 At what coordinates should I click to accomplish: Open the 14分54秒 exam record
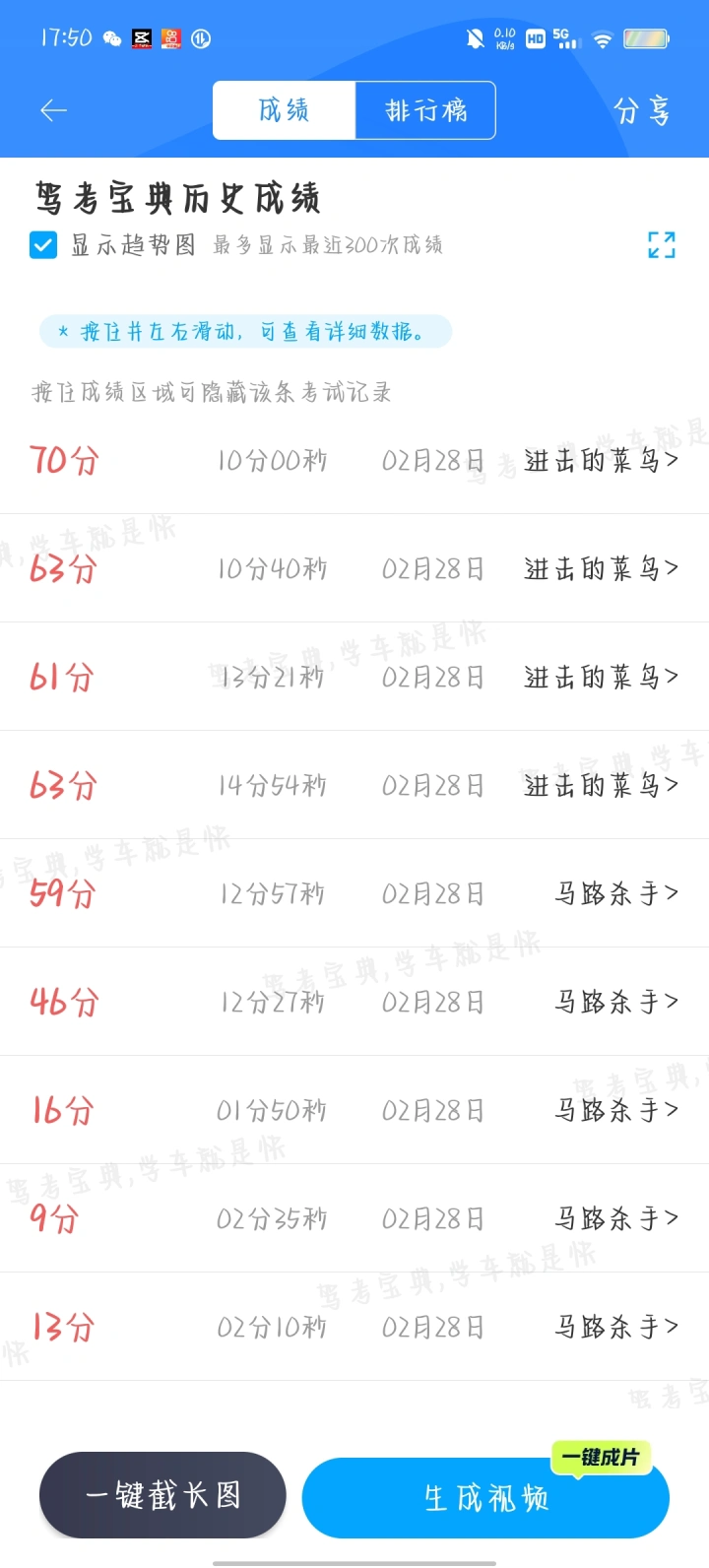click(354, 785)
